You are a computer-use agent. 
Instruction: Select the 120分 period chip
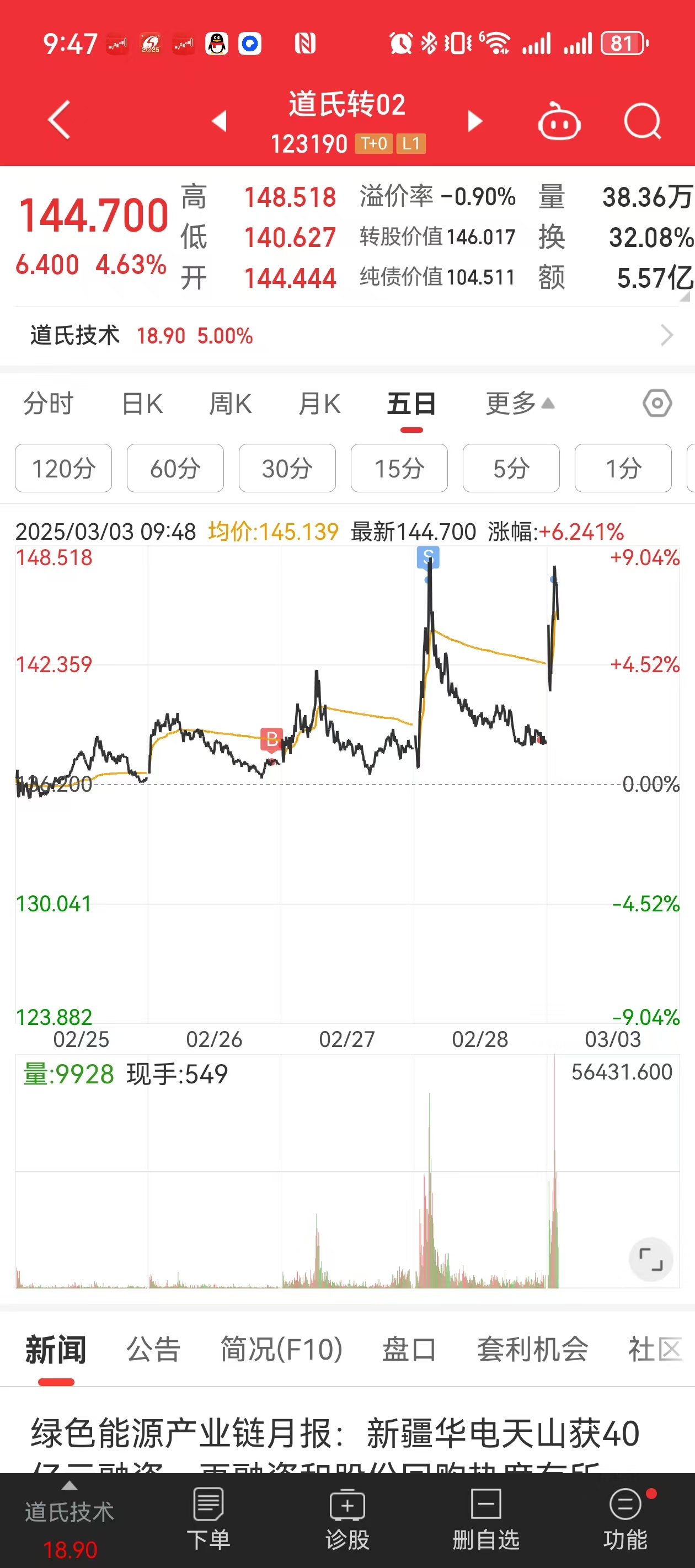coord(63,468)
